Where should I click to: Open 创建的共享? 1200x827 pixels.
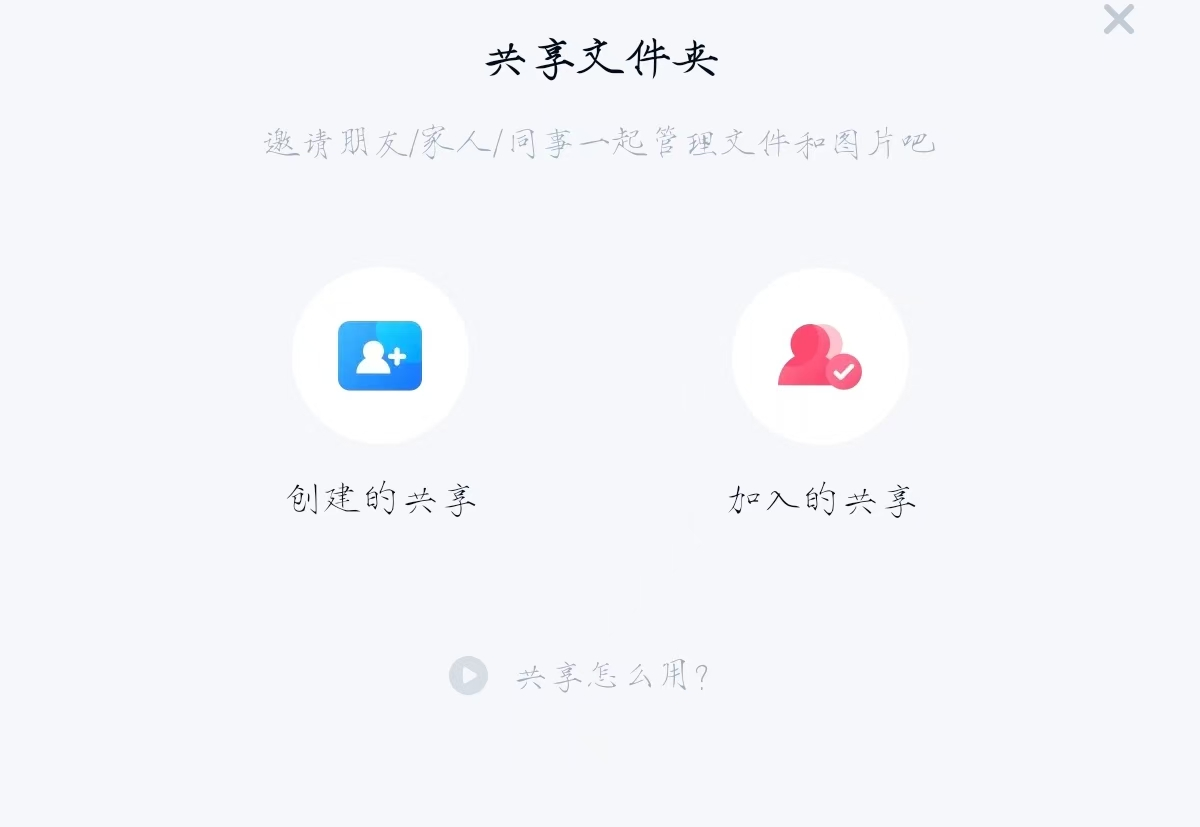coord(380,356)
